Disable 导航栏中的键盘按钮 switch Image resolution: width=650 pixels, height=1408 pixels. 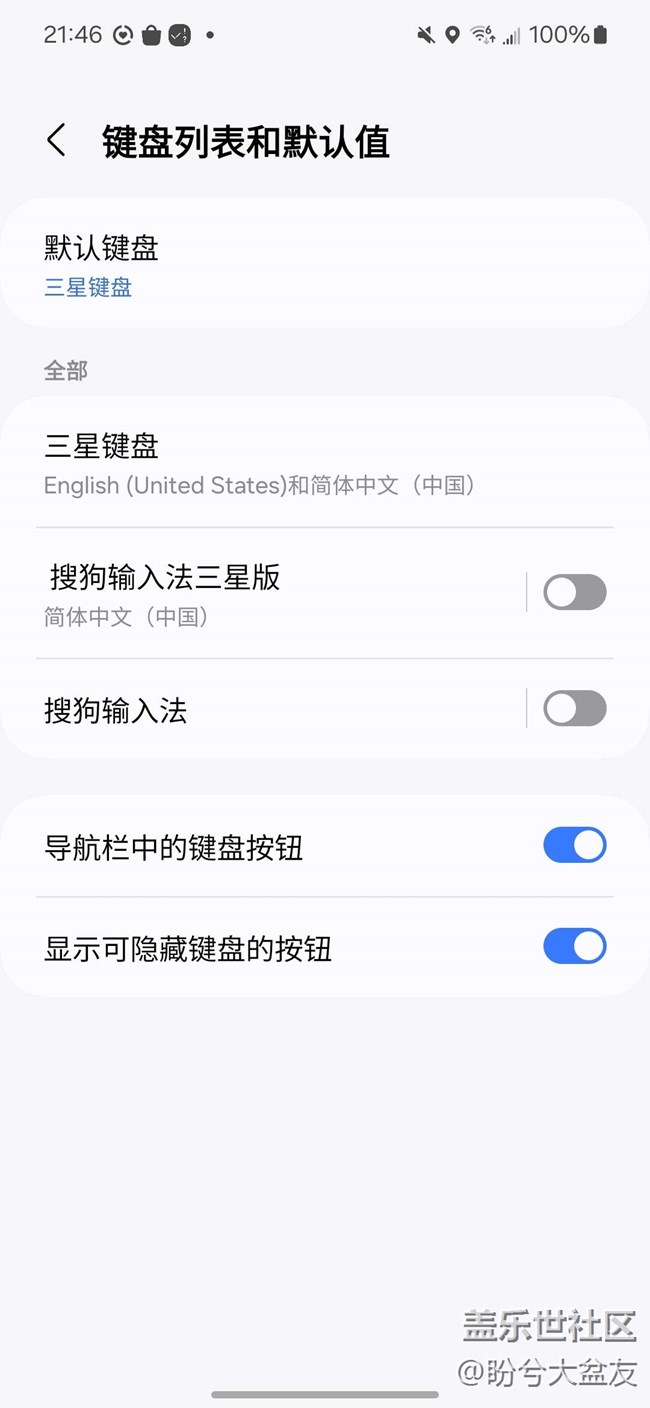574,846
